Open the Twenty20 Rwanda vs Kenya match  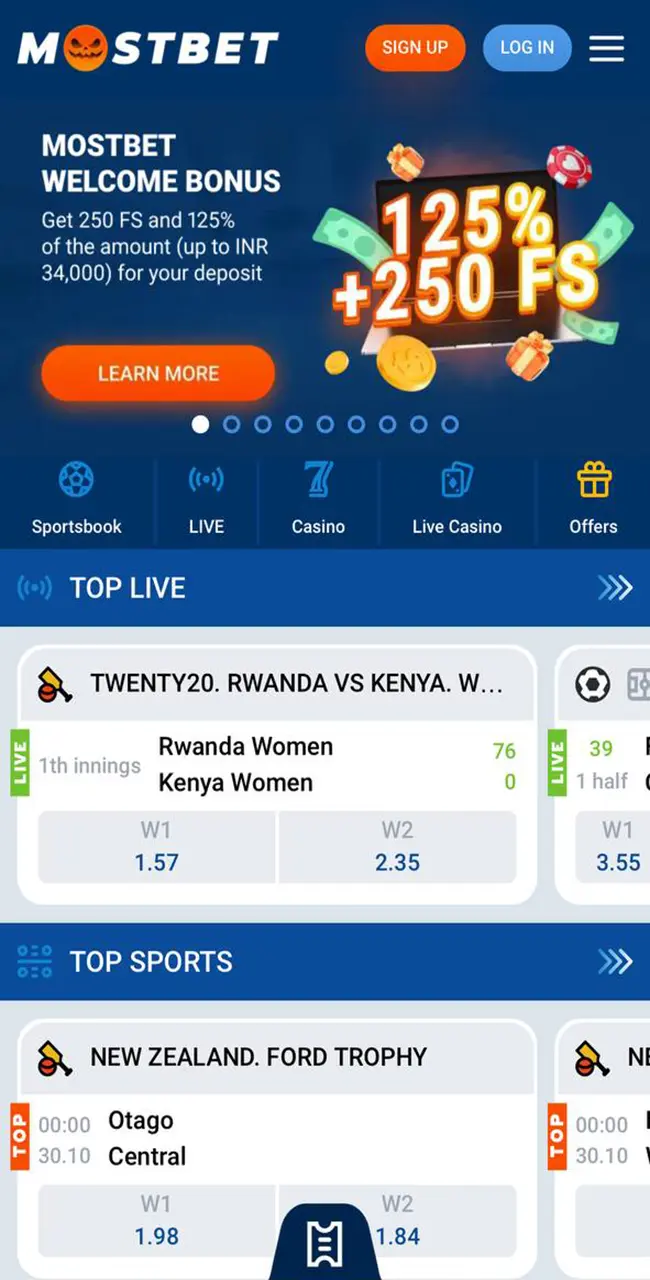click(296, 684)
